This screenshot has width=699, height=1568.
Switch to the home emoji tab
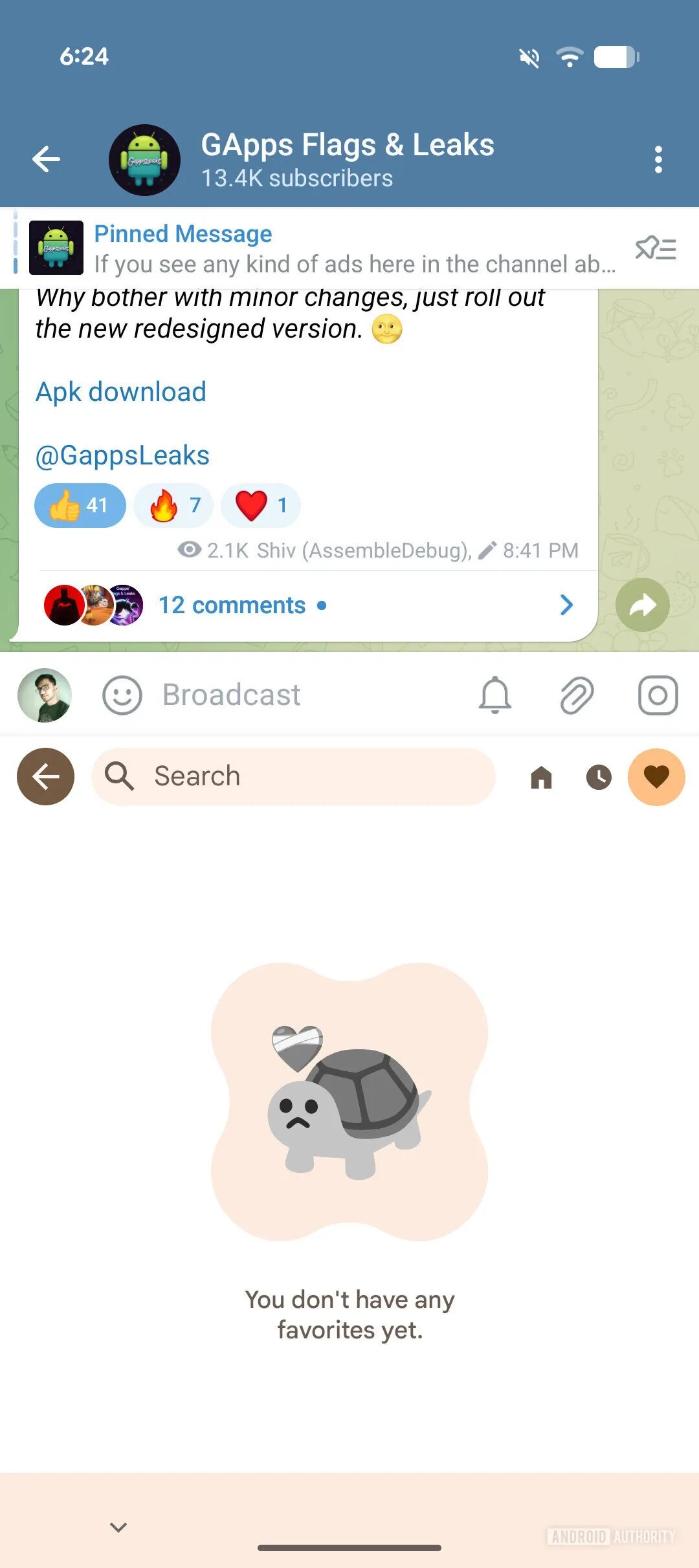pos(541,777)
